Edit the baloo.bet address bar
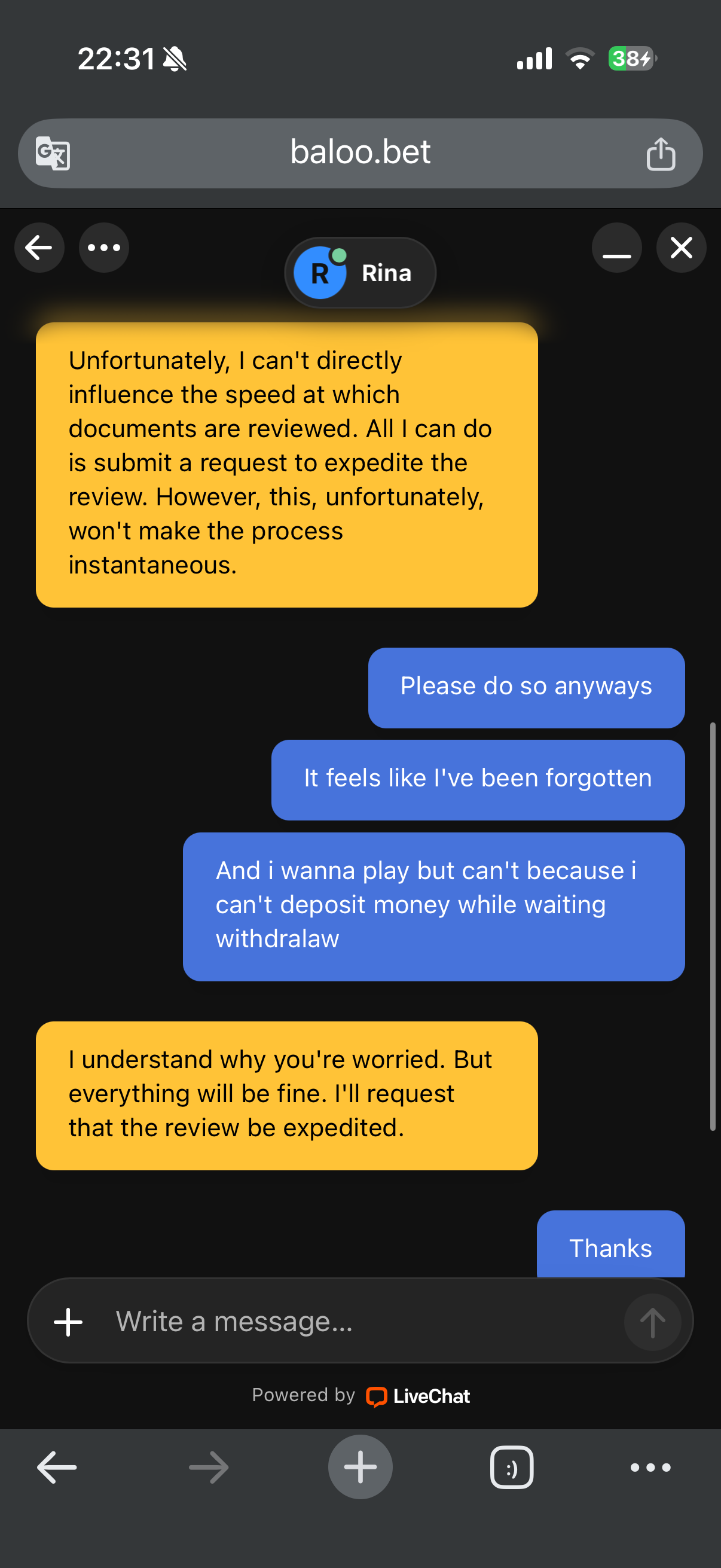 [360, 152]
